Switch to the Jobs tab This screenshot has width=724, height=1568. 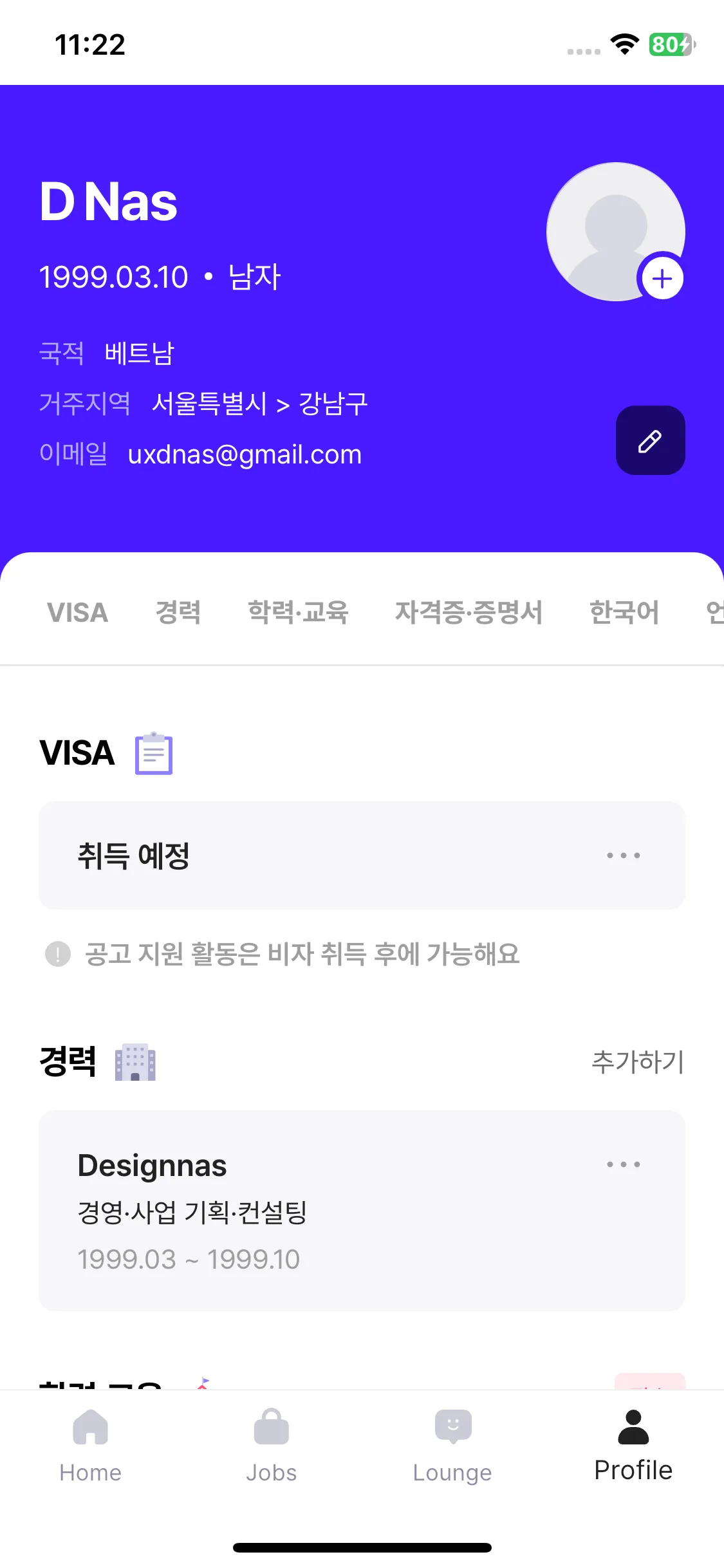tap(271, 1445)
